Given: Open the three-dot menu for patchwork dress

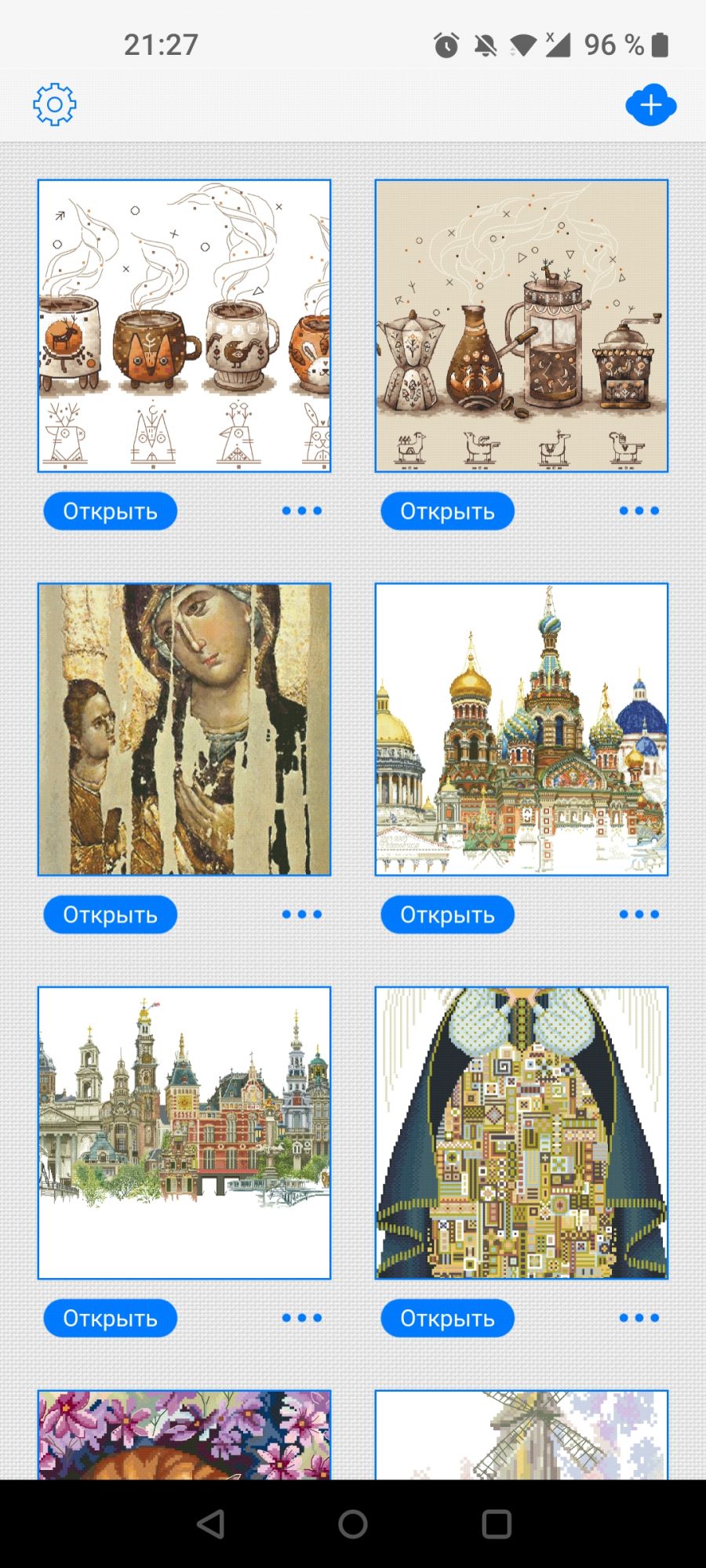Looking at the screenshot, I should pos(639,1319).
